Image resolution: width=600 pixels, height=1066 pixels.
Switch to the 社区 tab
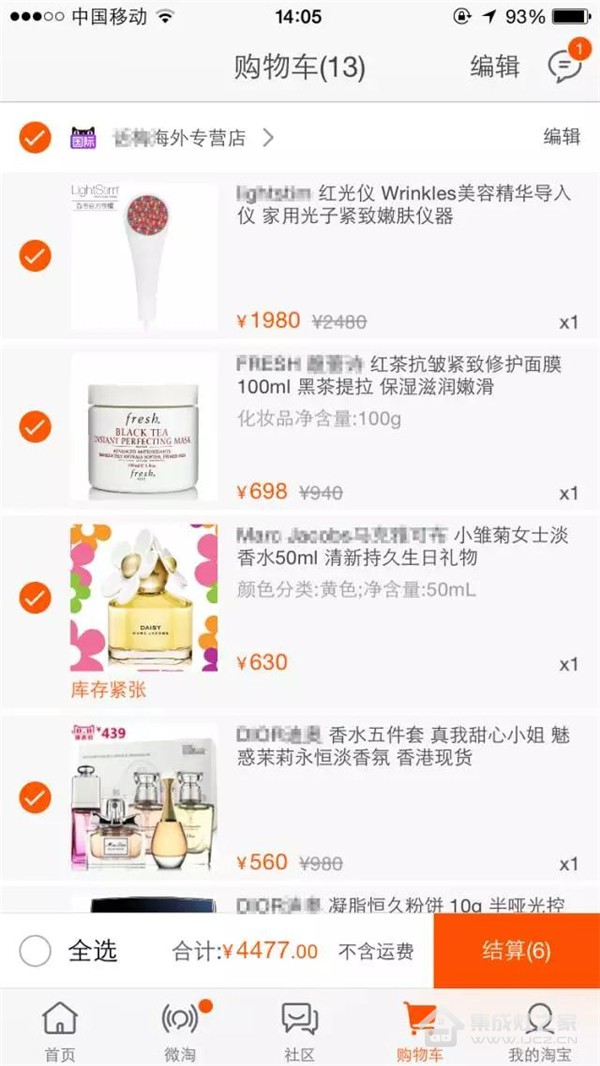click(x=299, y=1030)
